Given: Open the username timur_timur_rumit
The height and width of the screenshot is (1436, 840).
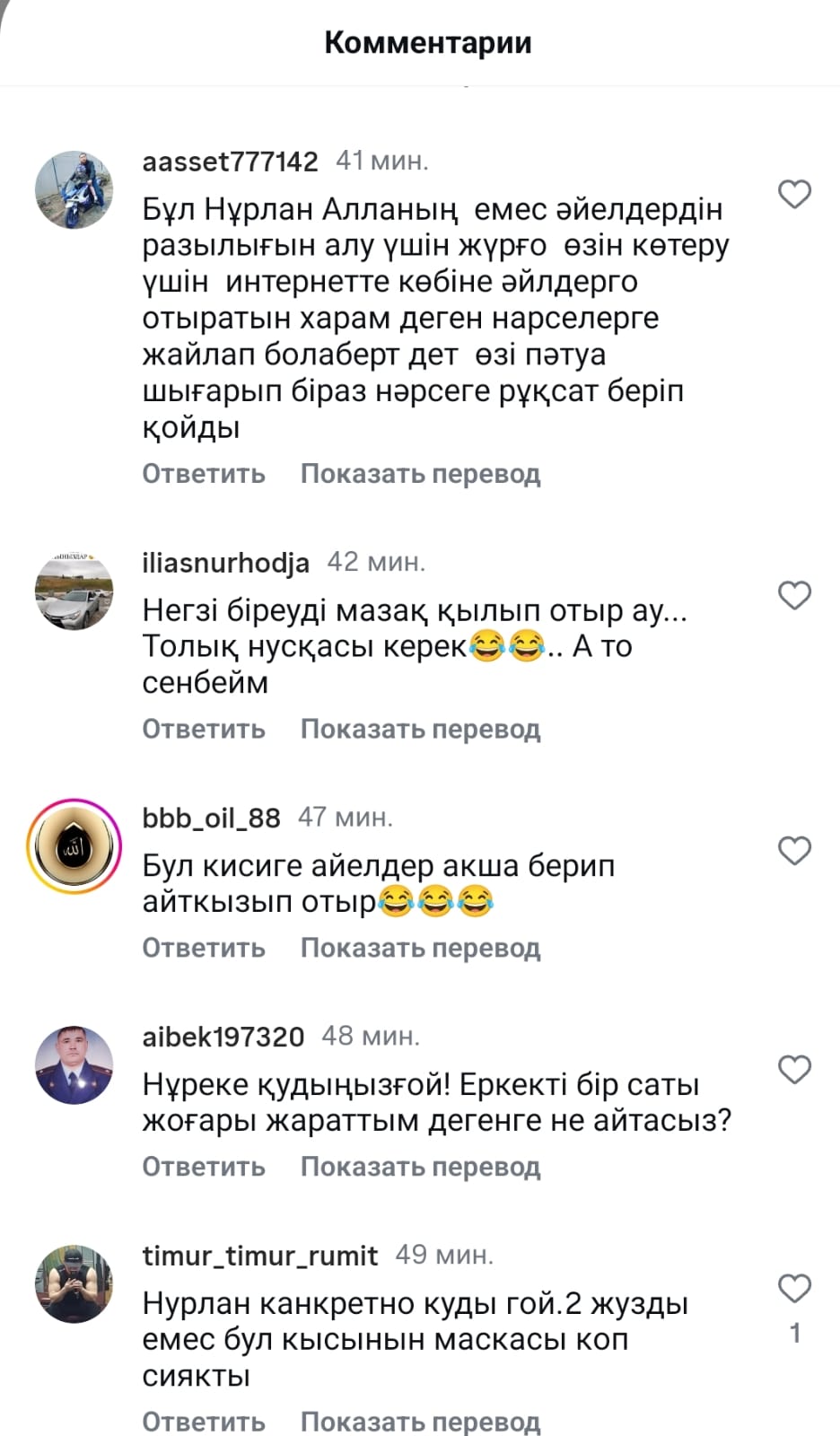Looking at the screenshot, I should pos(259,1256).
